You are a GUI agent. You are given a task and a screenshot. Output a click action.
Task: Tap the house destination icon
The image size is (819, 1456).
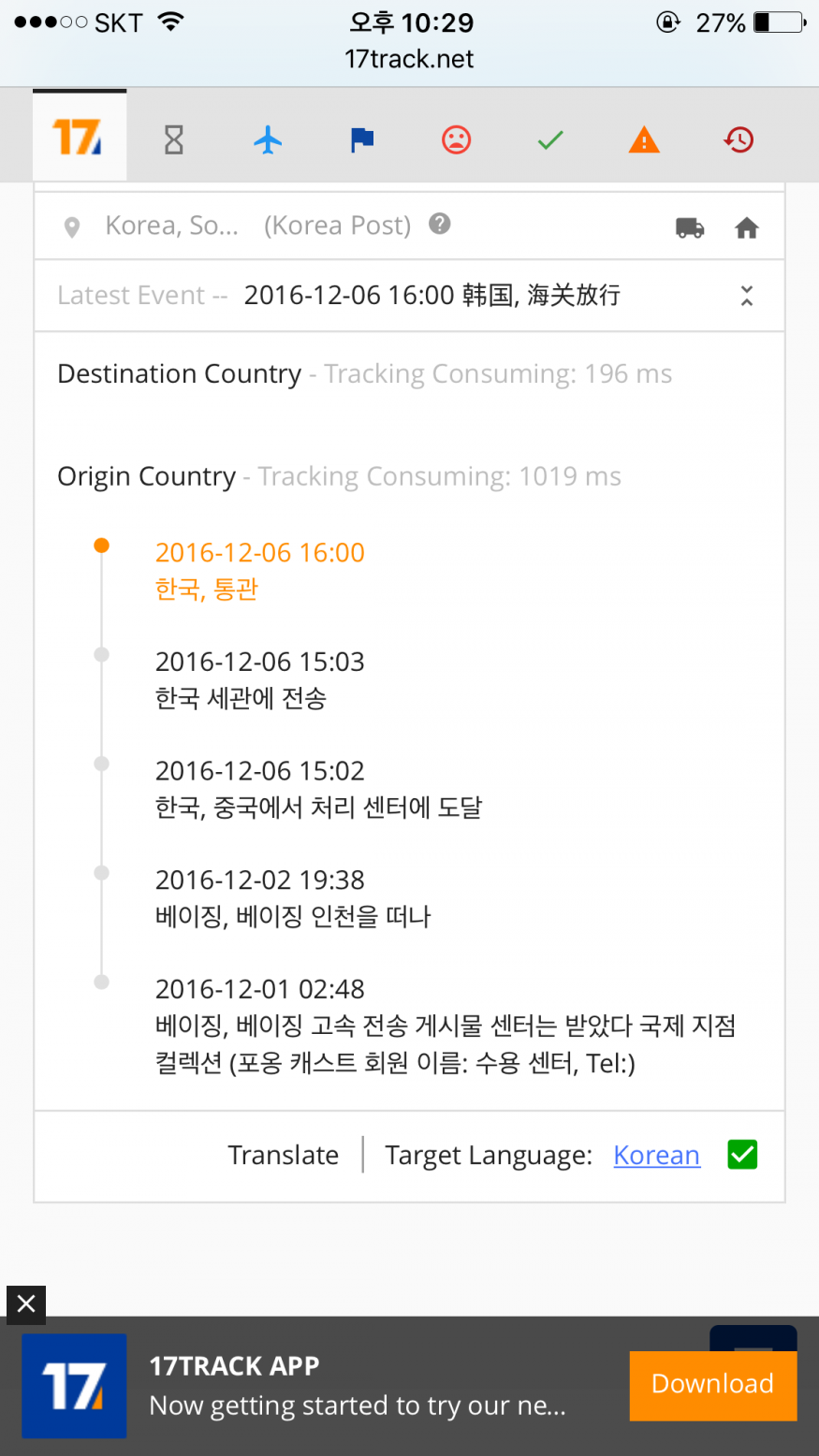746,227
